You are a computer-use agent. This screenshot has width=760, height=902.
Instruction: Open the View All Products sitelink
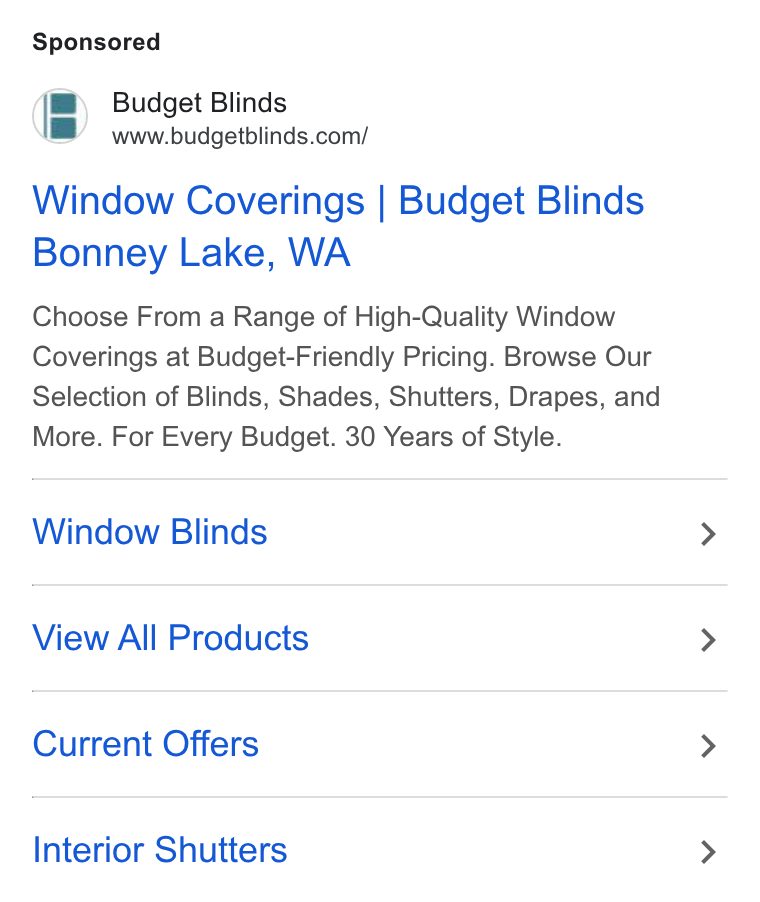pos(380,638)
